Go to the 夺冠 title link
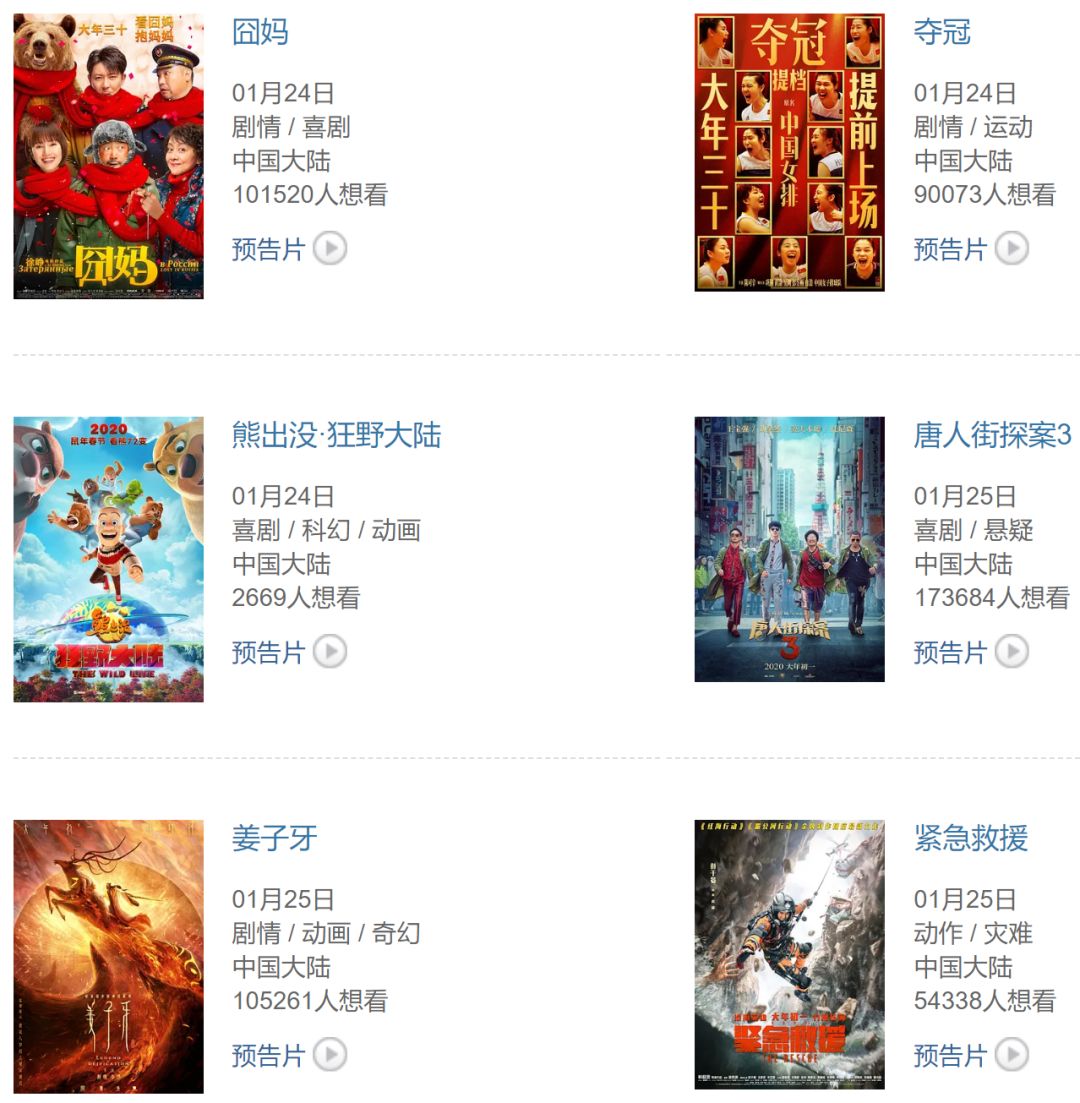This screenshot has width=1080, height=1103. pyautogui.click(x=942, y=32)
